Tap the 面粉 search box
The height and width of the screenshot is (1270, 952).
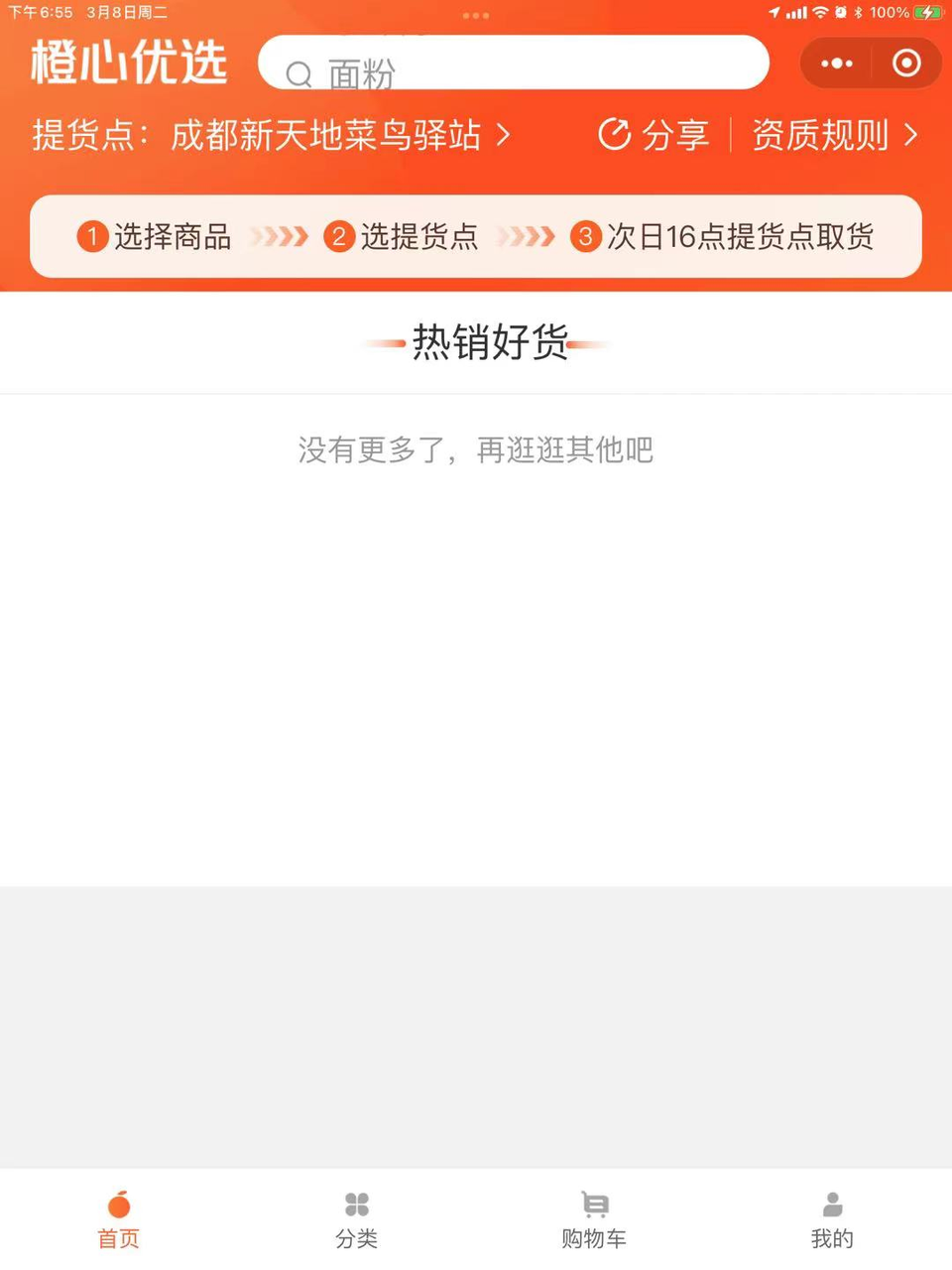[513, 64]
